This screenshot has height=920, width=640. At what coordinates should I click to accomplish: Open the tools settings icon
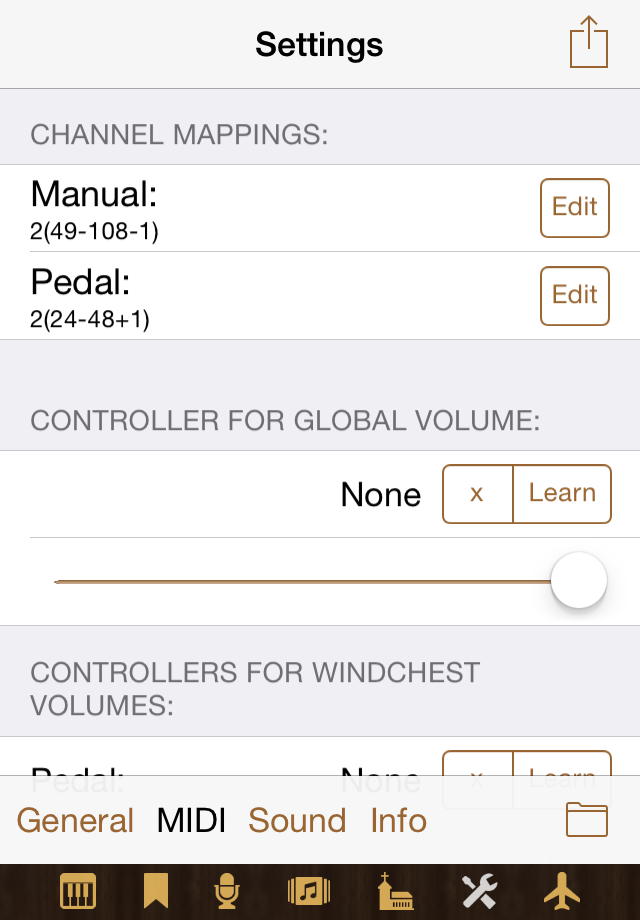[479, 890]
